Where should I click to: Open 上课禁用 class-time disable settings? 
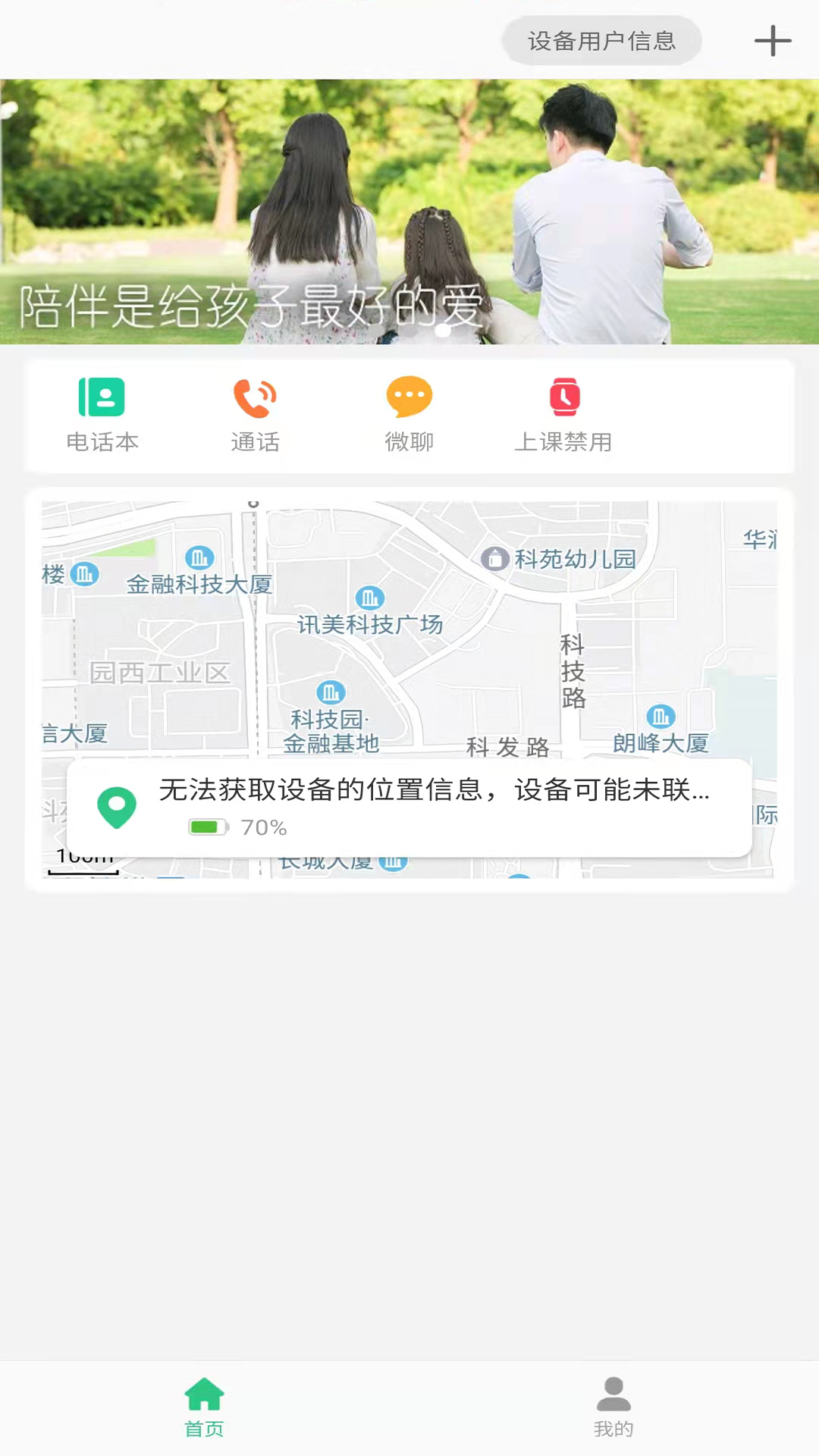[563, 415]
